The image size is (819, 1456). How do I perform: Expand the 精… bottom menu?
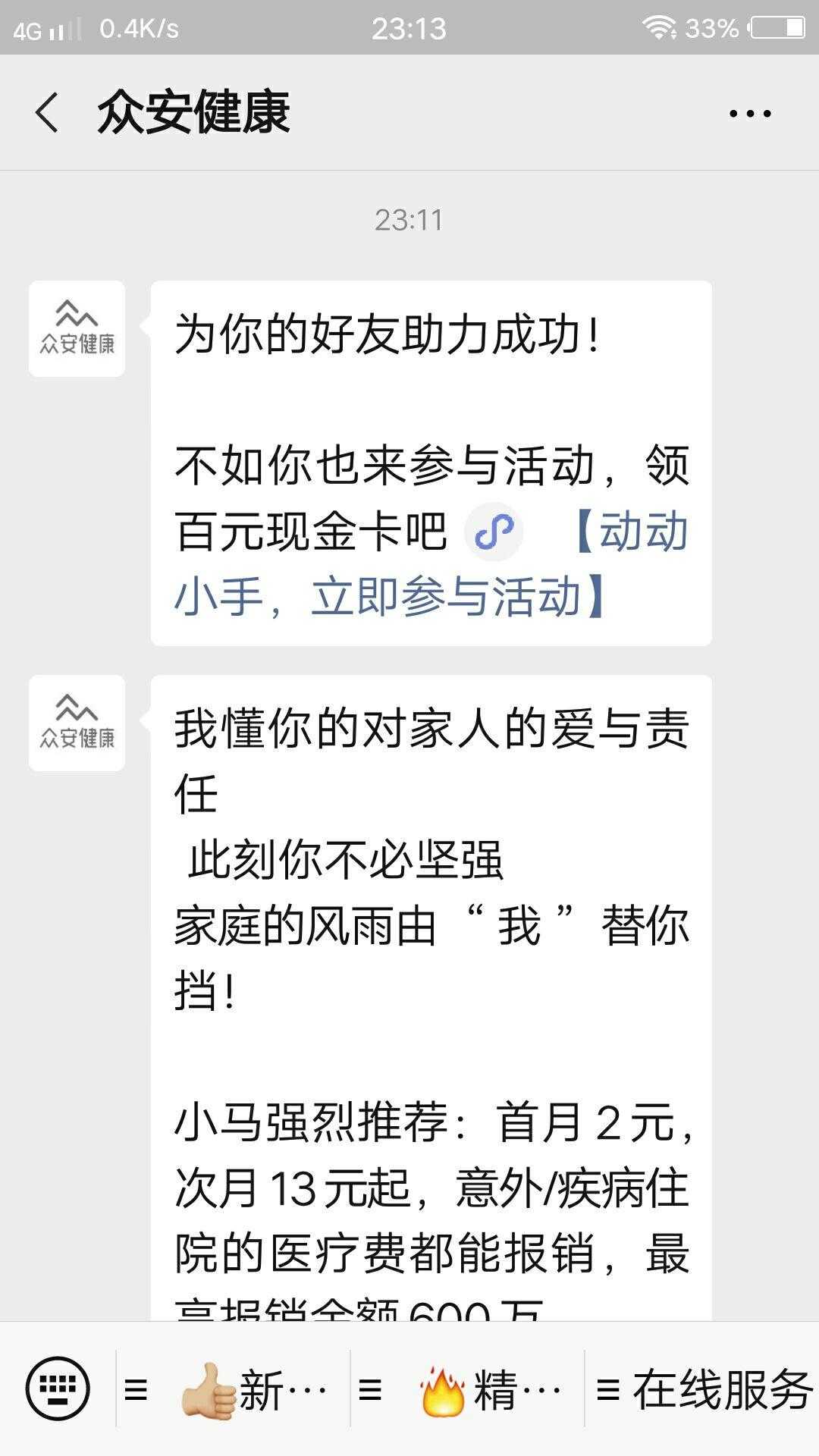(467, 1389)
